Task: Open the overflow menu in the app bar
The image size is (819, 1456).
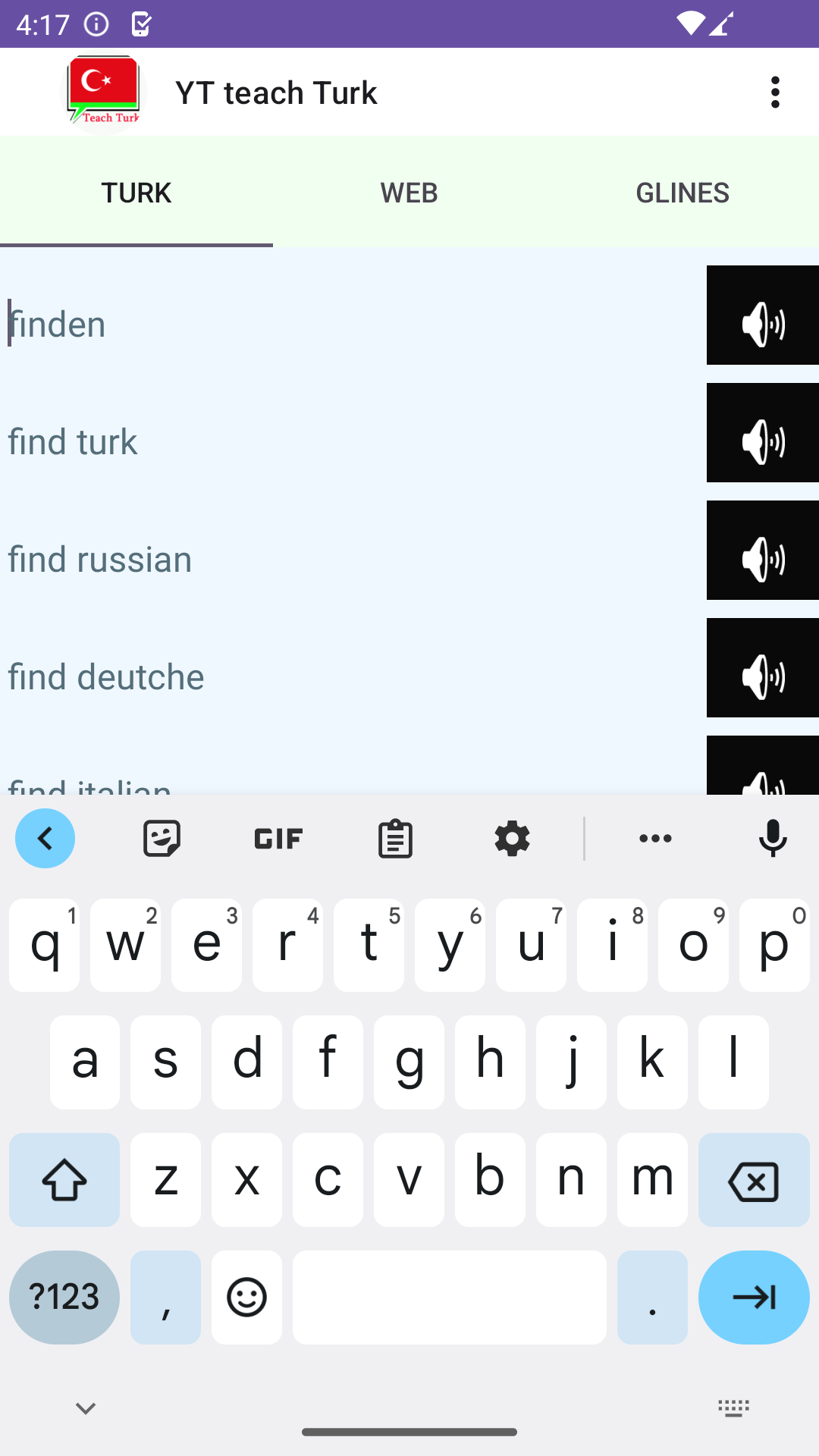Action: (x=775, y=92)
